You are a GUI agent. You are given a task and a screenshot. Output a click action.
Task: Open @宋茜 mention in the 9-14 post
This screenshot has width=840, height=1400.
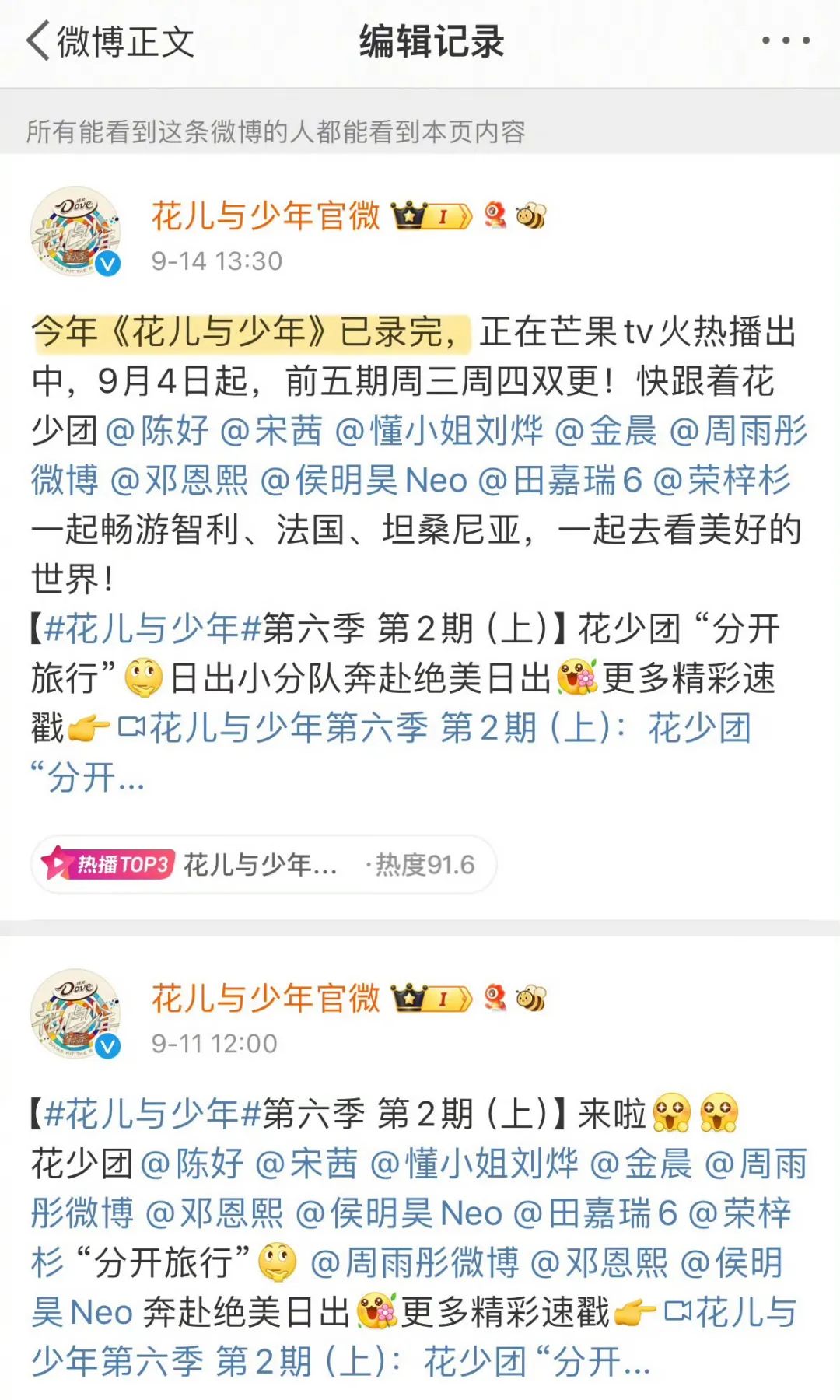pyautogui.click(x=271, y=430)
